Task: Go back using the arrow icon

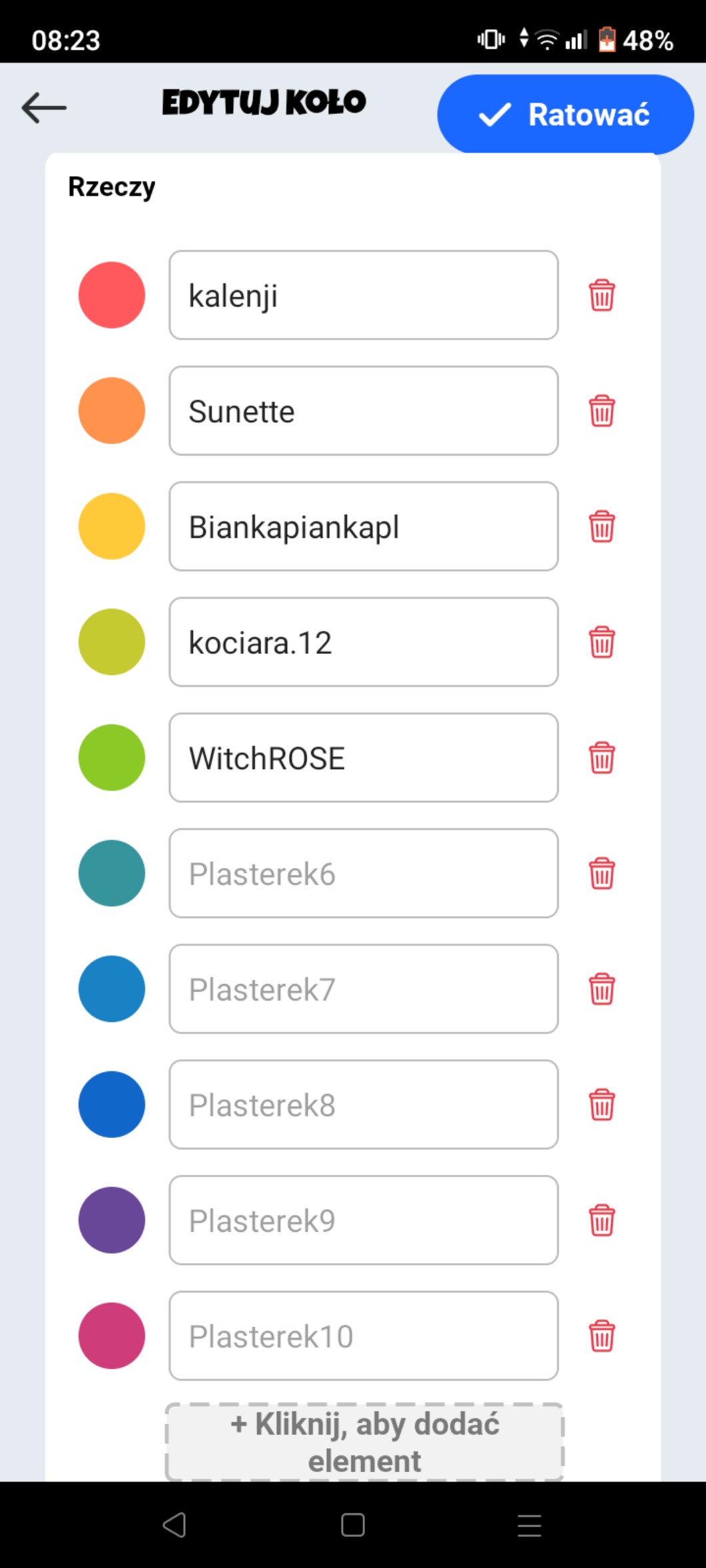Action: [44, 107]
